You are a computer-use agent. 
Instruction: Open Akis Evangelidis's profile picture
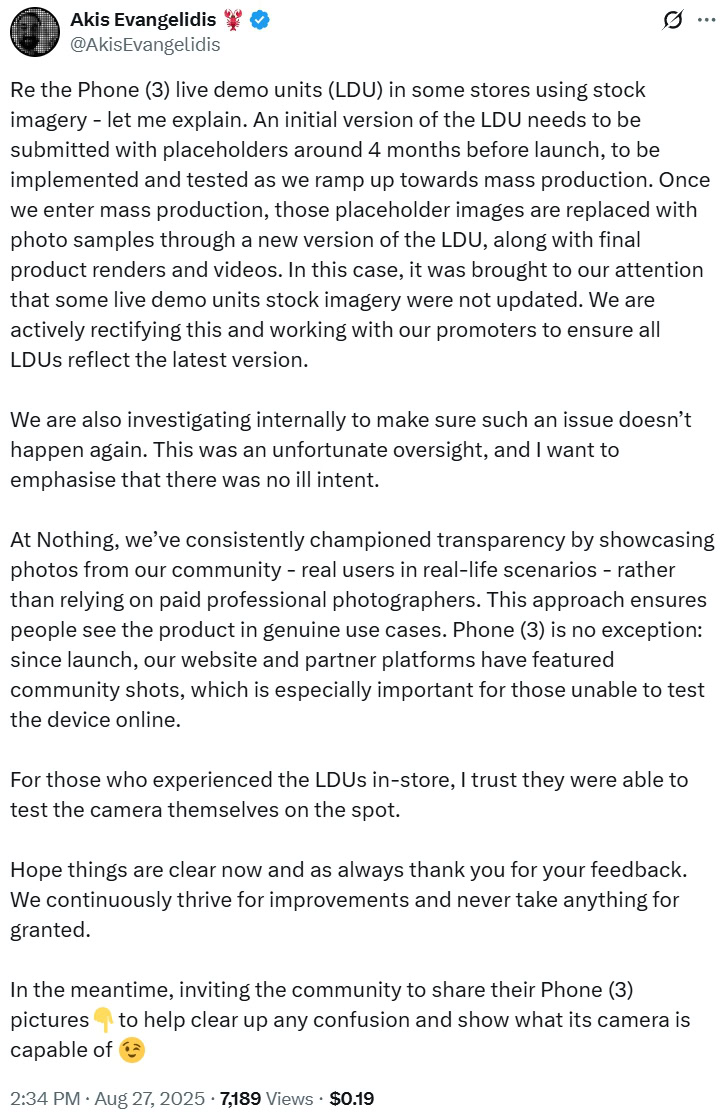(35, 31)
